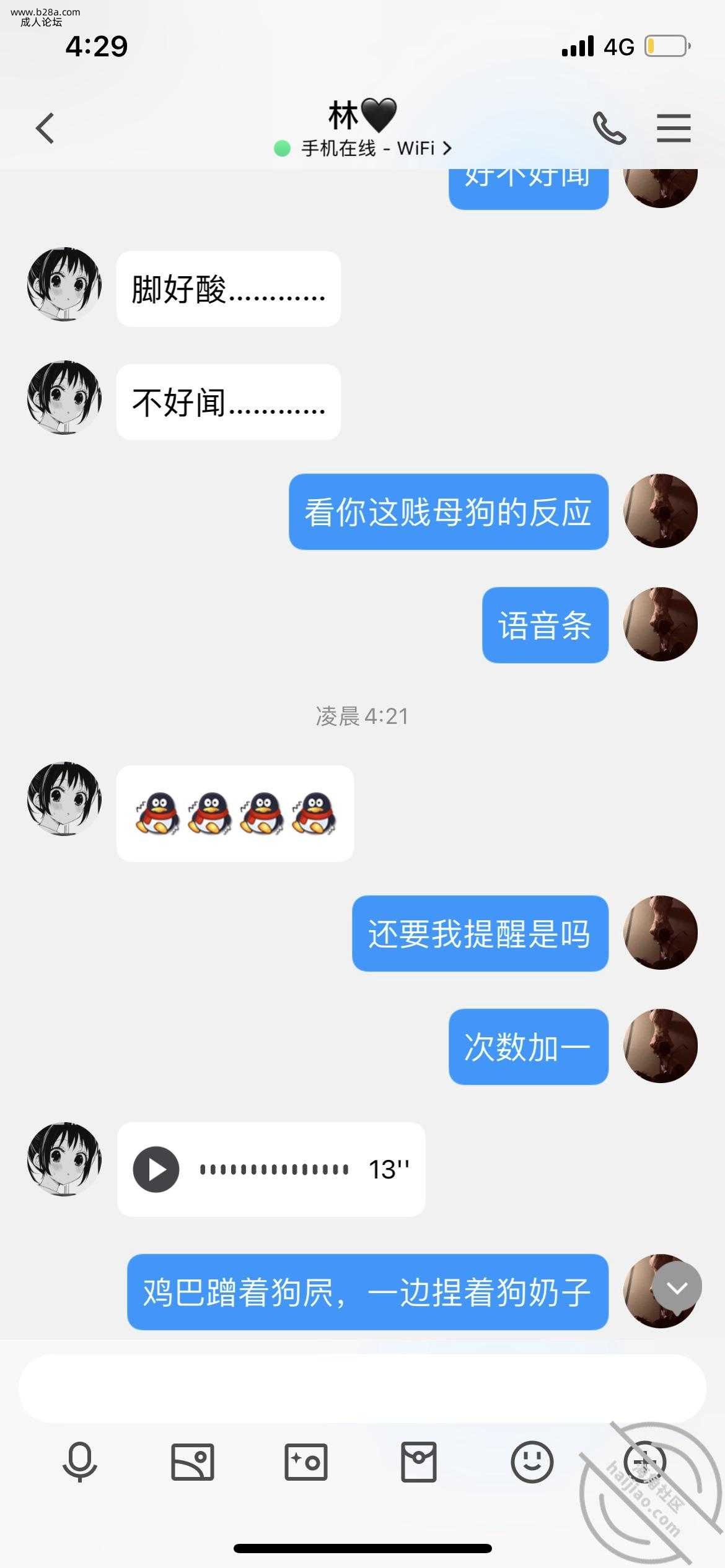Record a voice message with the microphone
This screenshot has width=725, height=1568.
80,1461
